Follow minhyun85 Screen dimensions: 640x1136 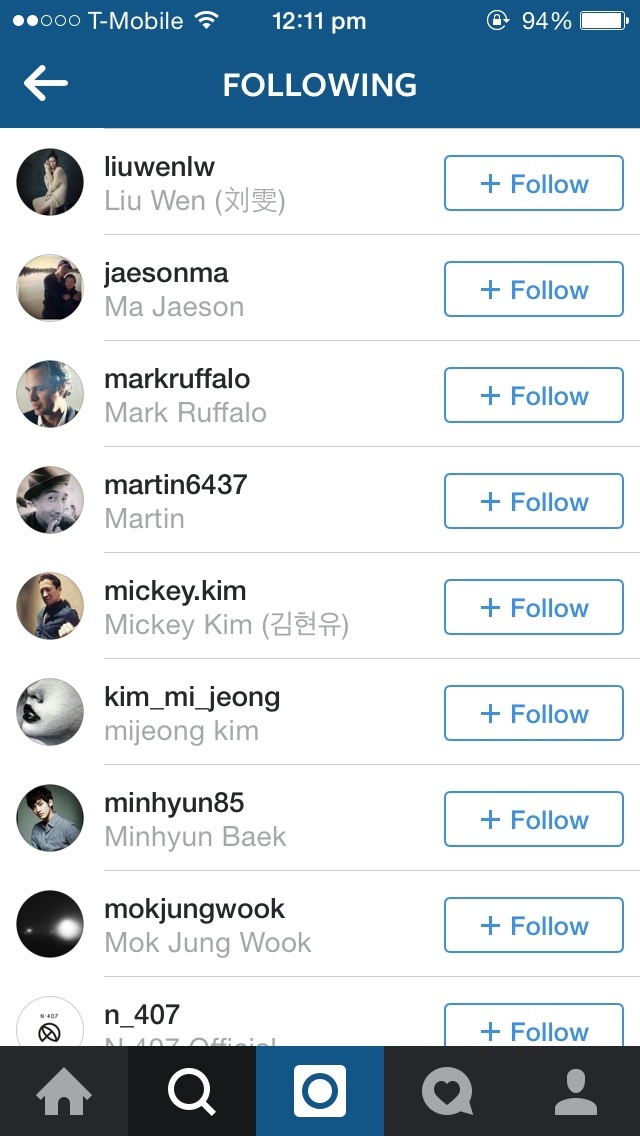point(534,820)
